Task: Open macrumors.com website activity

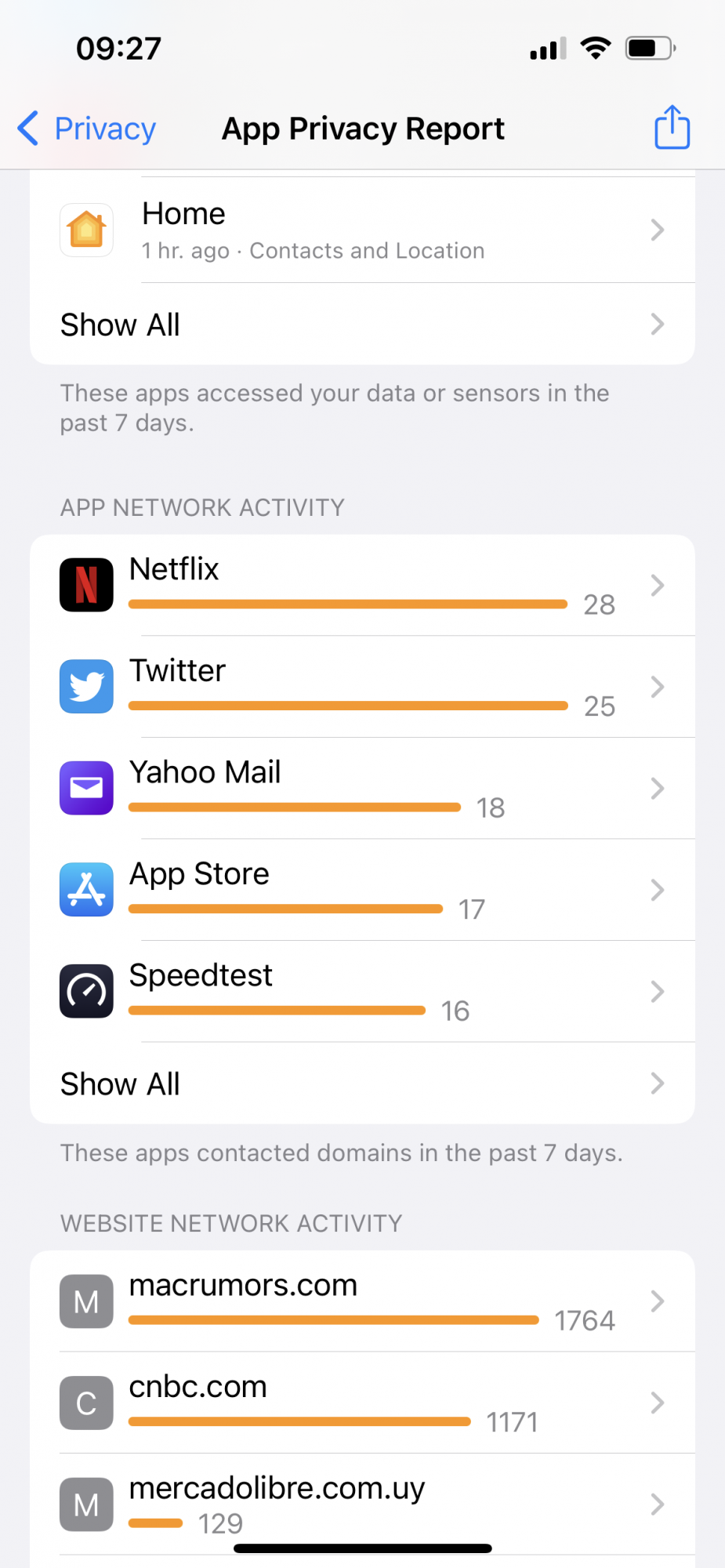Action: [362, 1301]
